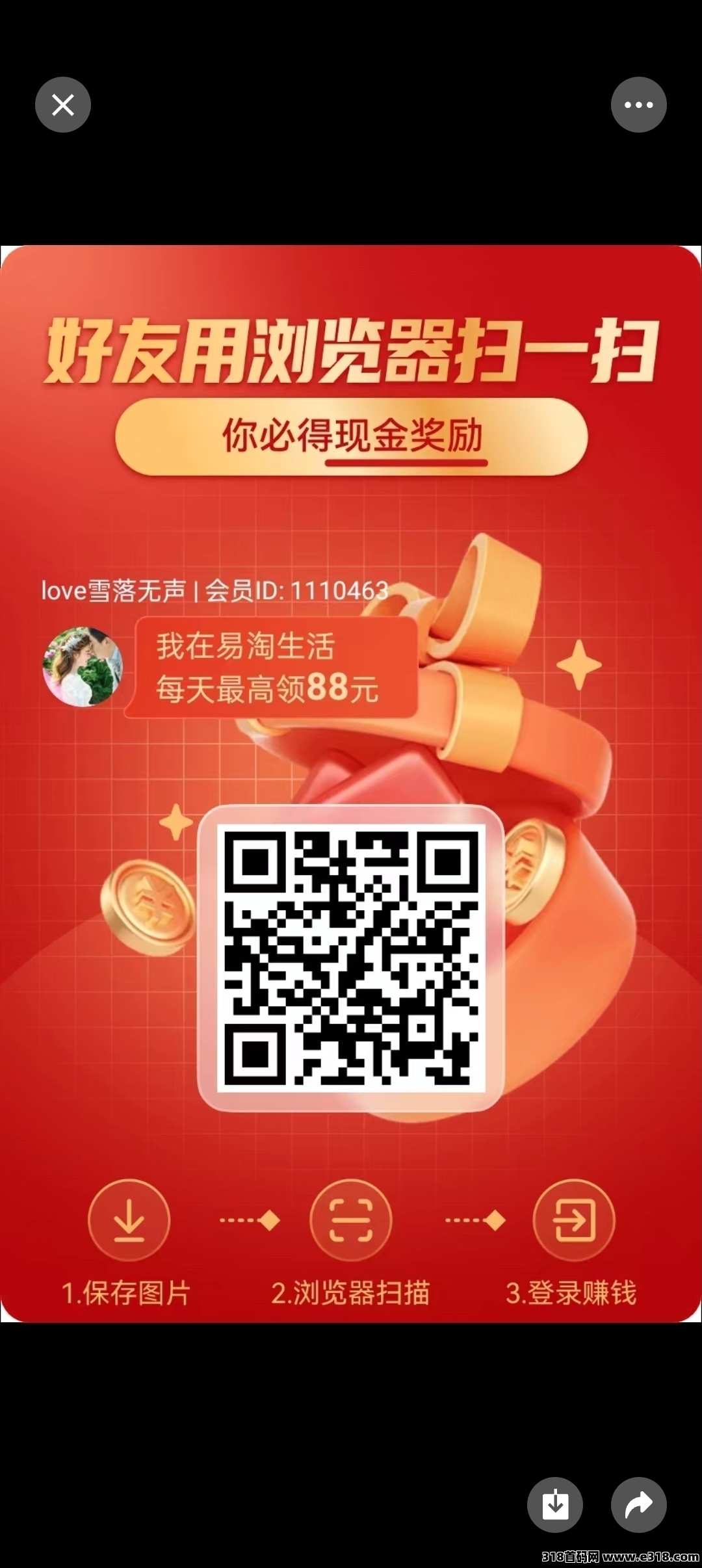Download the image to device
The height and width of the screenshot is (1568, 702).
(x=554, y=1504)
